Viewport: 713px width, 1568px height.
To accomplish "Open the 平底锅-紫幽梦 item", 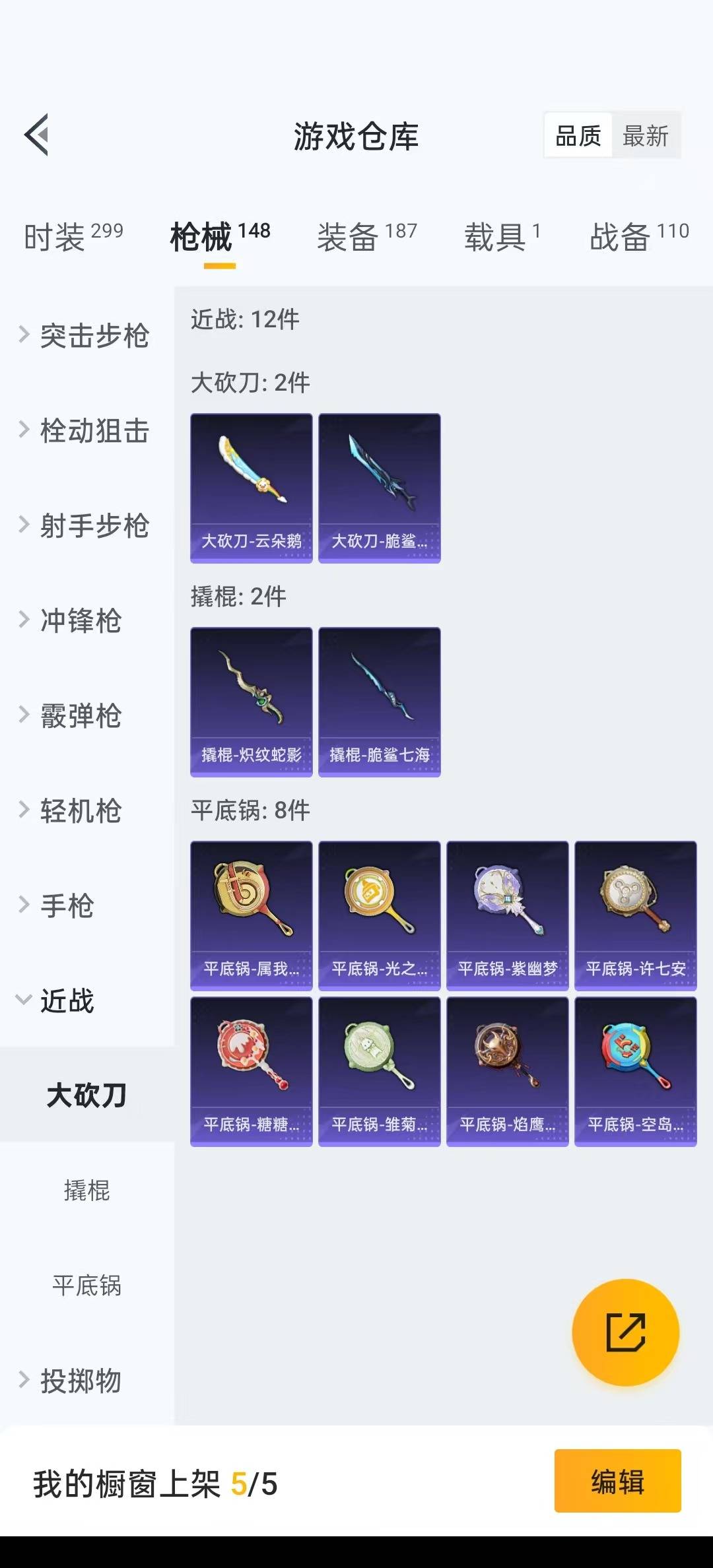I will coord(508,916).
